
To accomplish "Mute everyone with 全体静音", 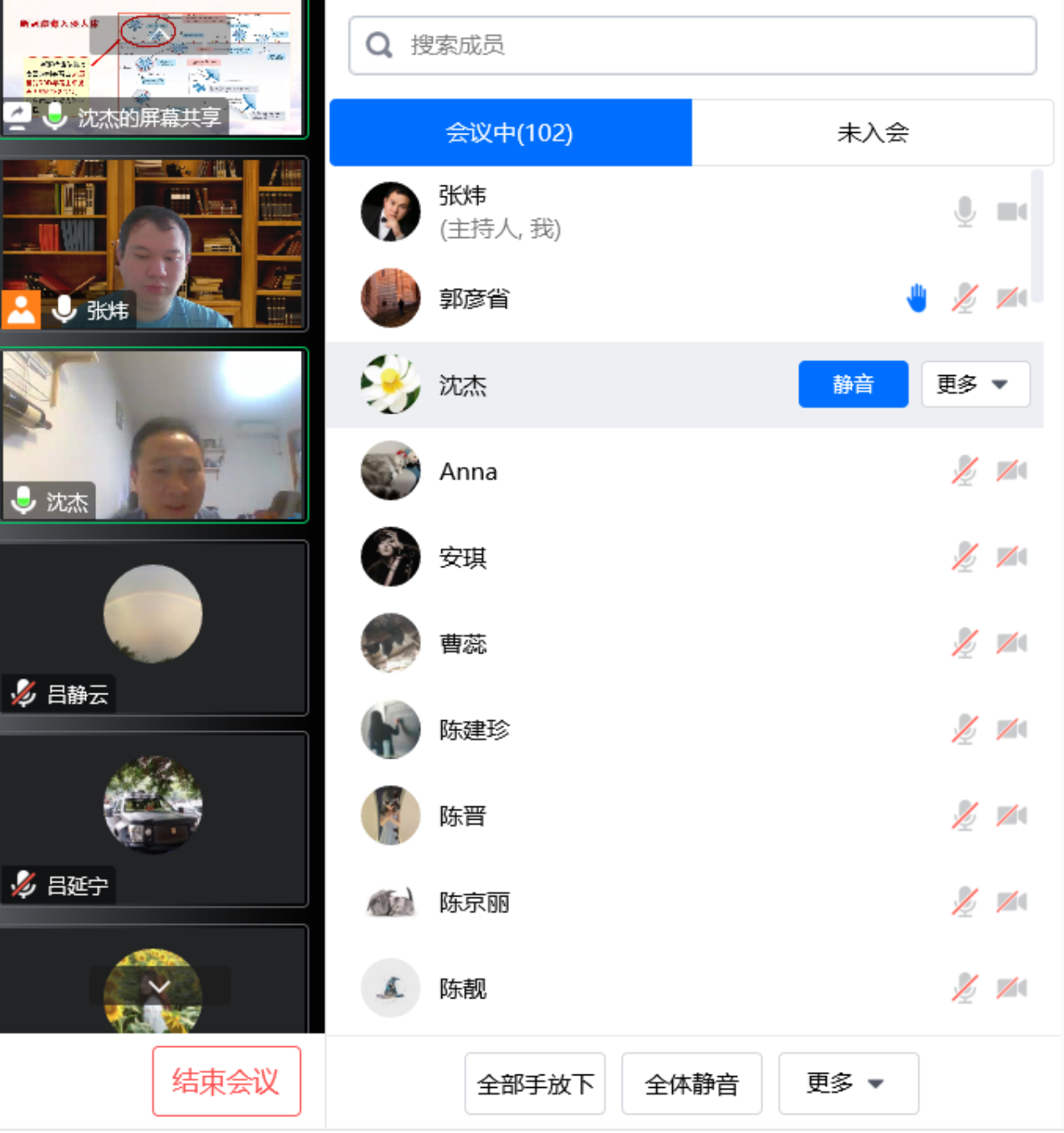I will 691,1084.
